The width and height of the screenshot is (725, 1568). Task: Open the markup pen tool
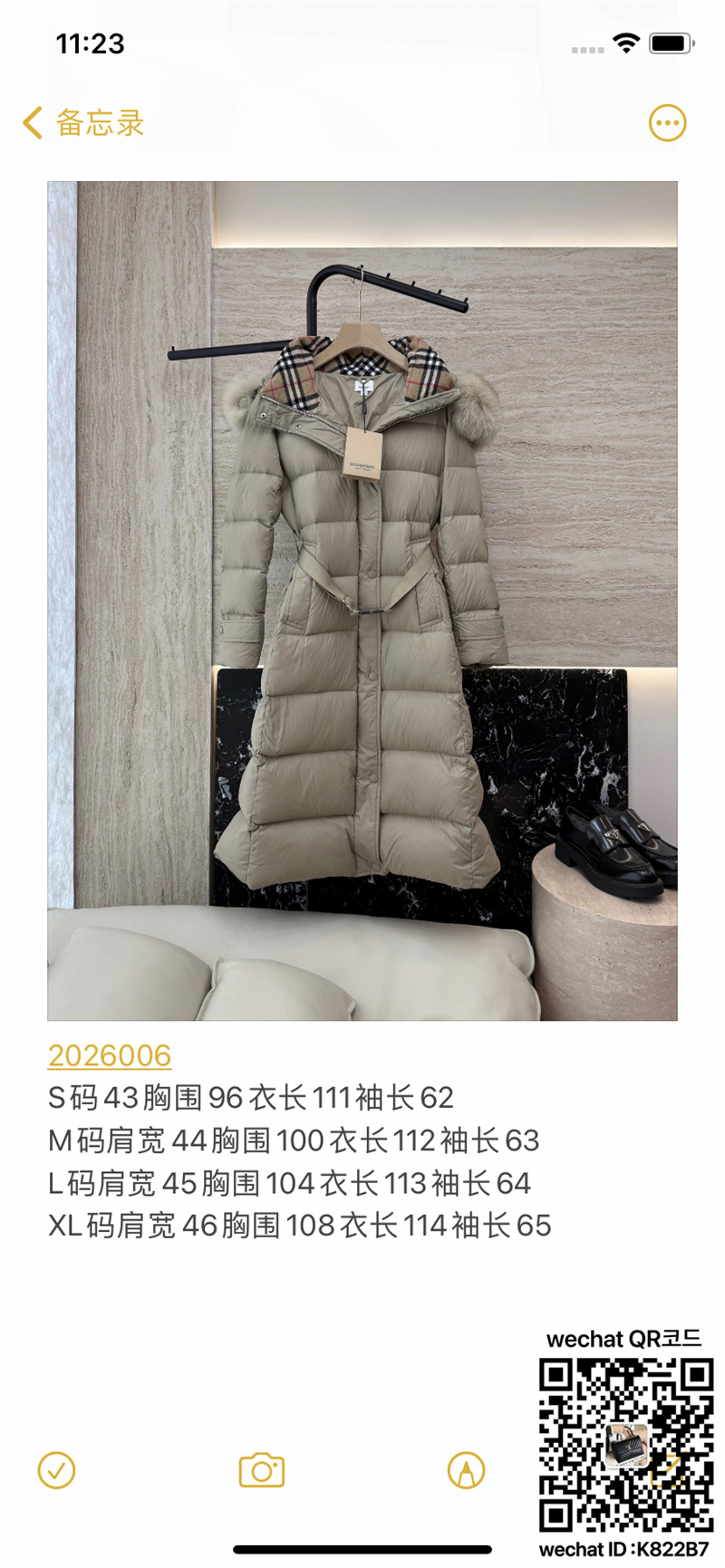466,1470
